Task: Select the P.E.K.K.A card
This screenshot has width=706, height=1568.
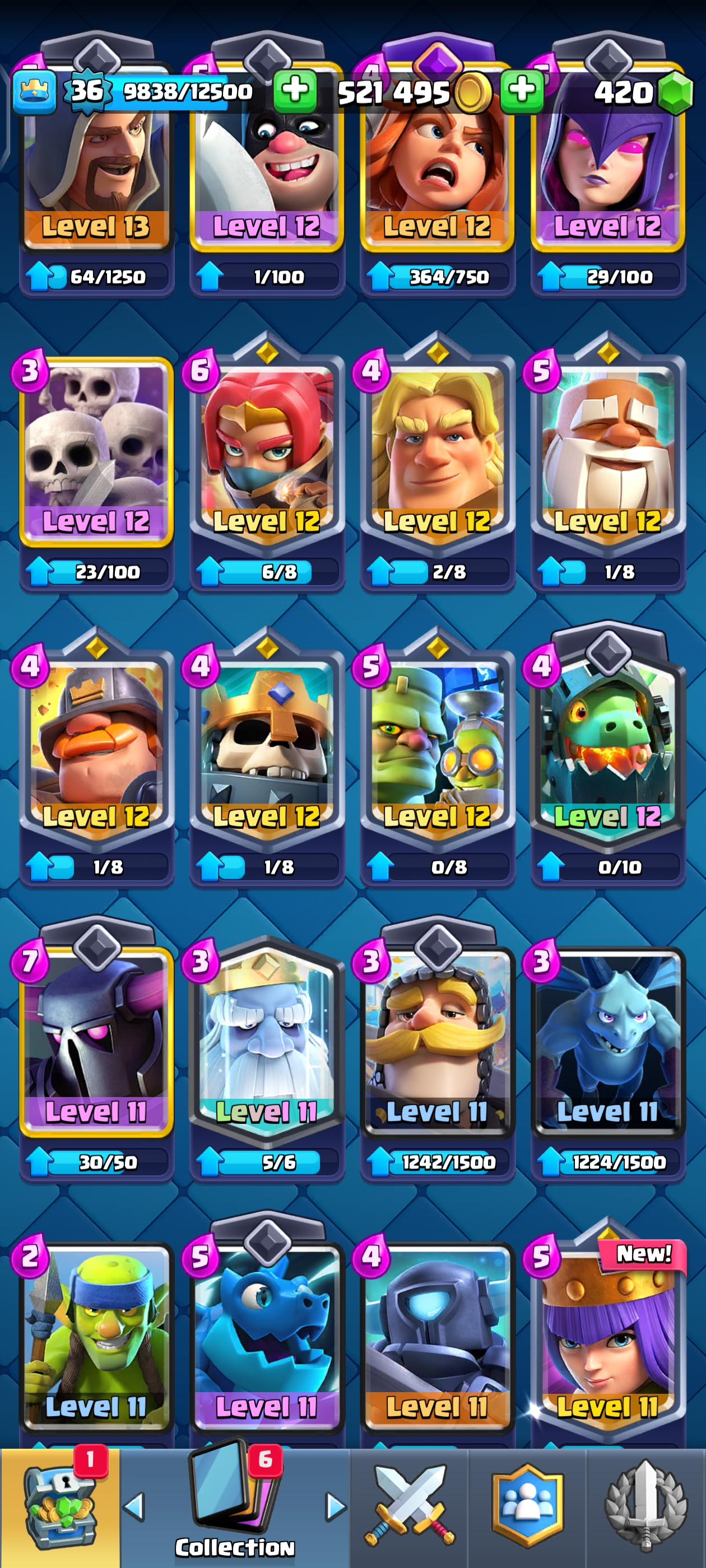Action: (x=96, y=1041)
